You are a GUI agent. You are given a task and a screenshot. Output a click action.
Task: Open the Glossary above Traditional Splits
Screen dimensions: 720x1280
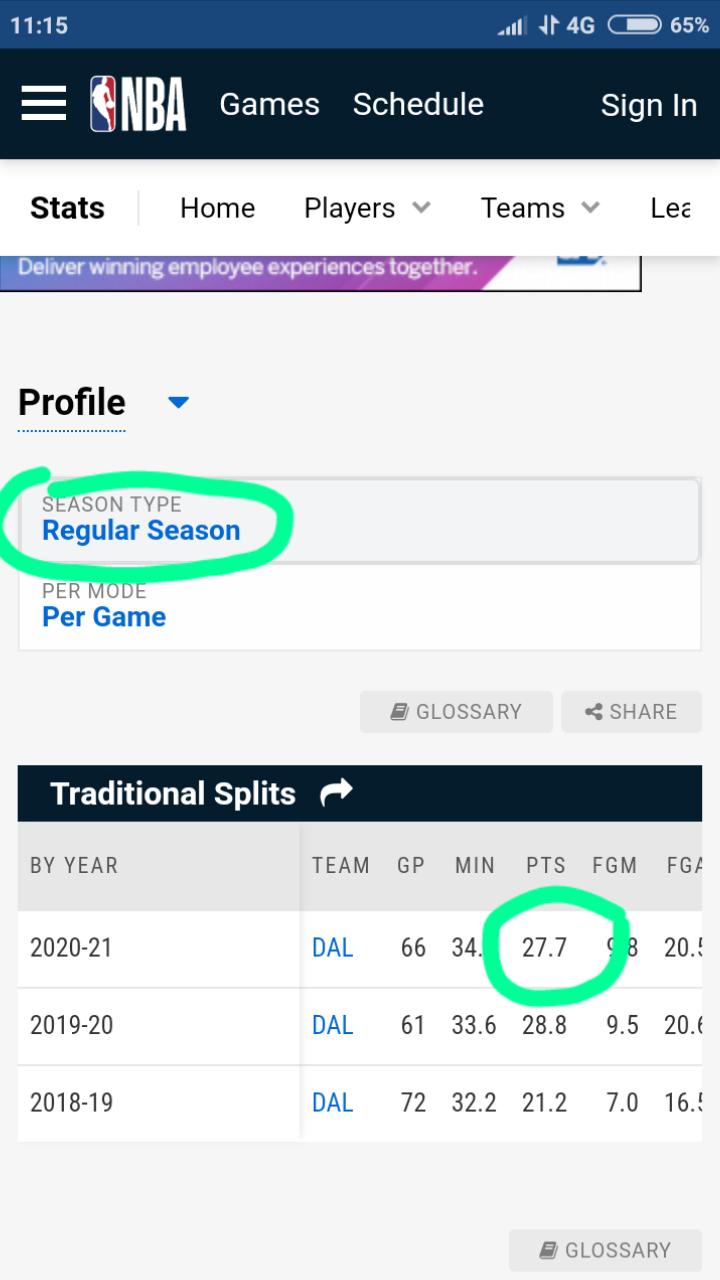pos(456,712)
